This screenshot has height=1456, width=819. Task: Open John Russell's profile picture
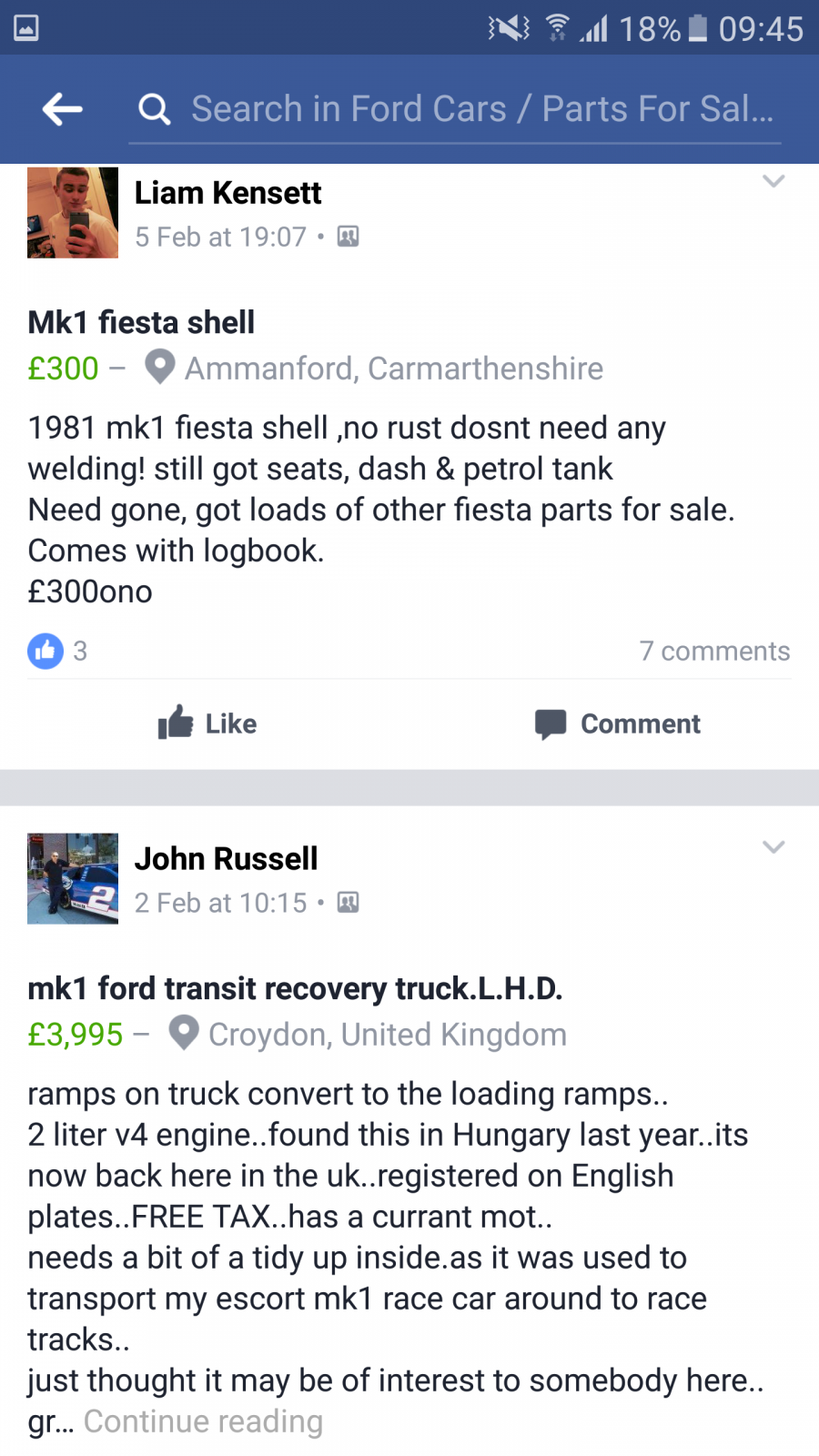(x=73, y=879)
